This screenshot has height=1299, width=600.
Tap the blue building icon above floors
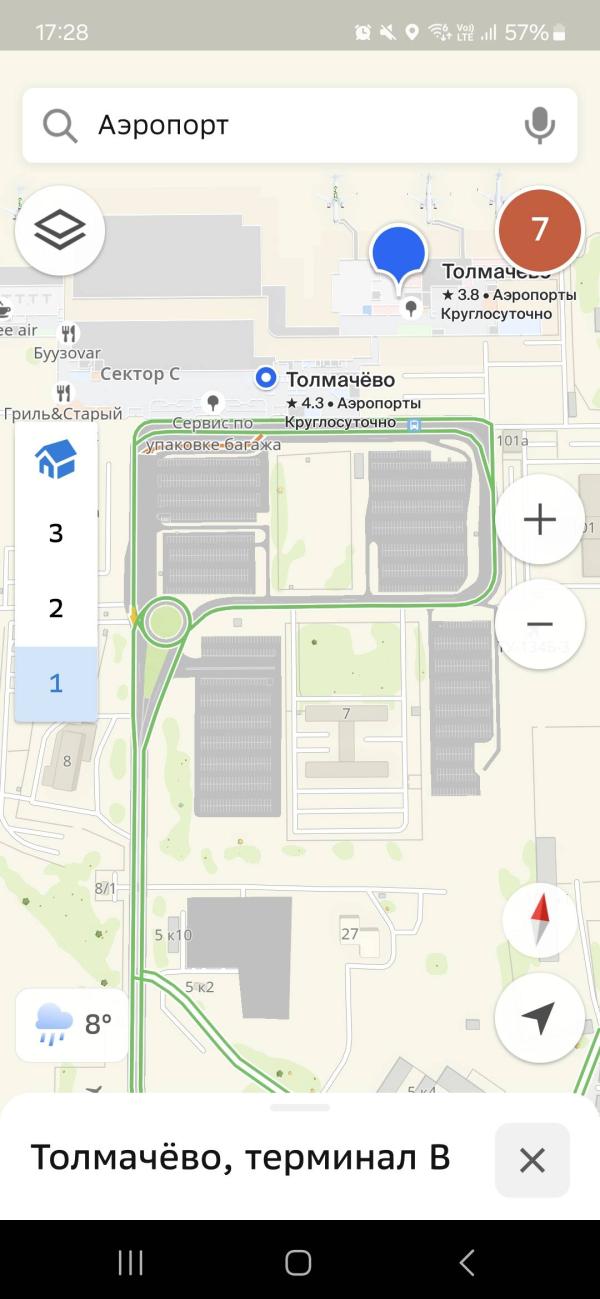[x=56, y=460]
